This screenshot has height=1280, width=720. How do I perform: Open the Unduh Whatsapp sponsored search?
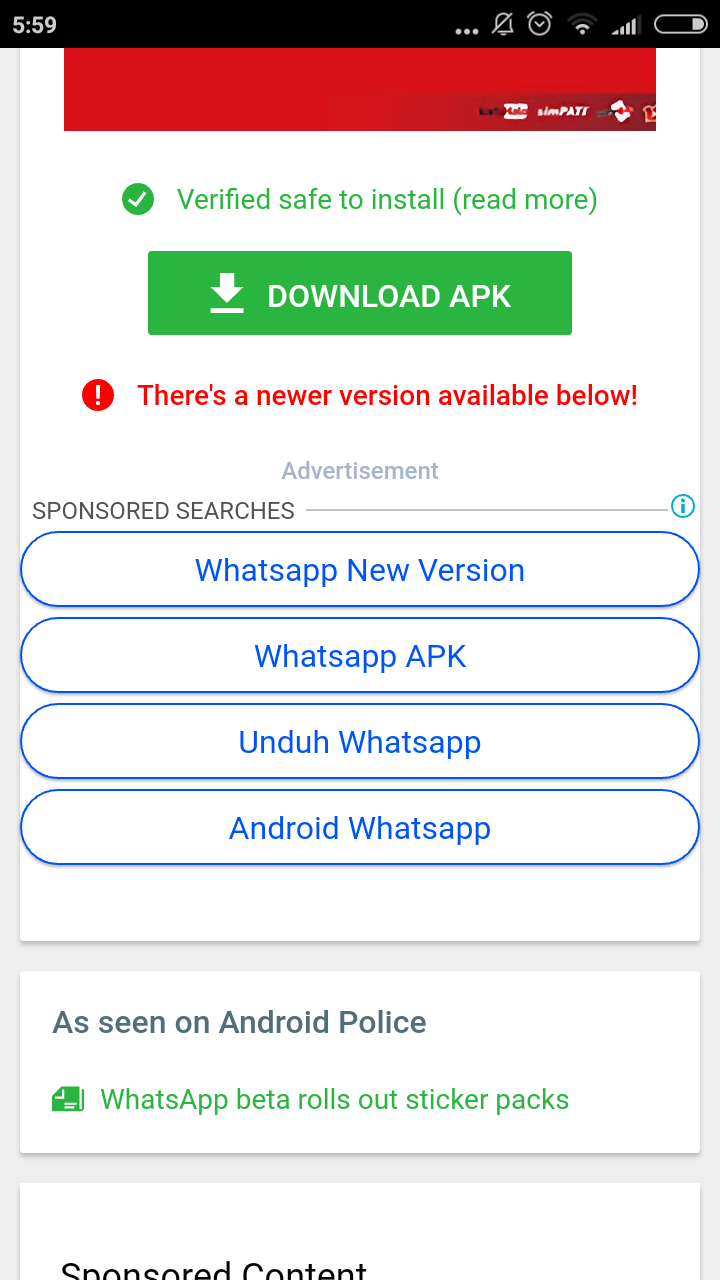click(360, 742)
